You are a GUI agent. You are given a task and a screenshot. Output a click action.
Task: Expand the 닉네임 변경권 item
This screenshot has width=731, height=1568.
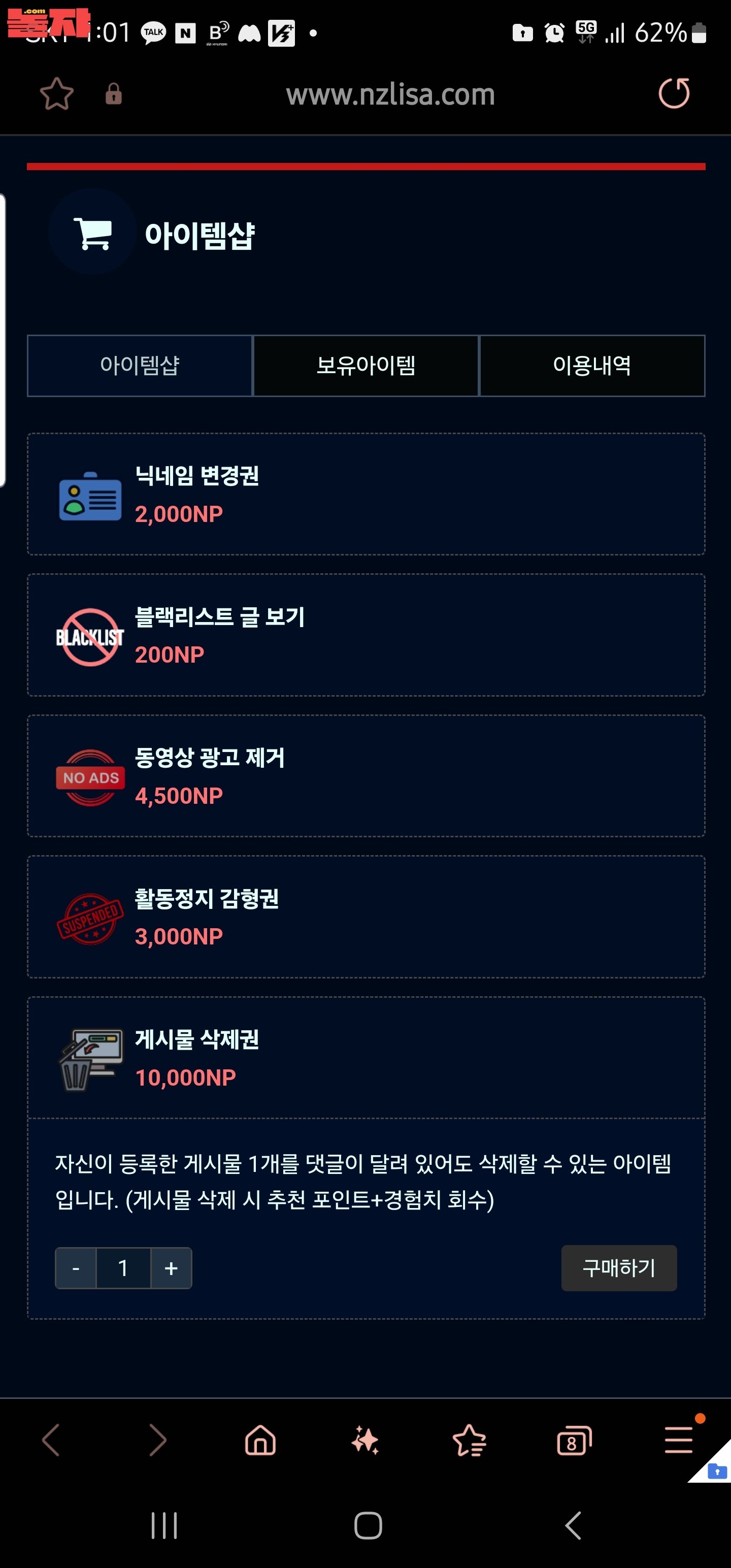[x=366, y=494]
